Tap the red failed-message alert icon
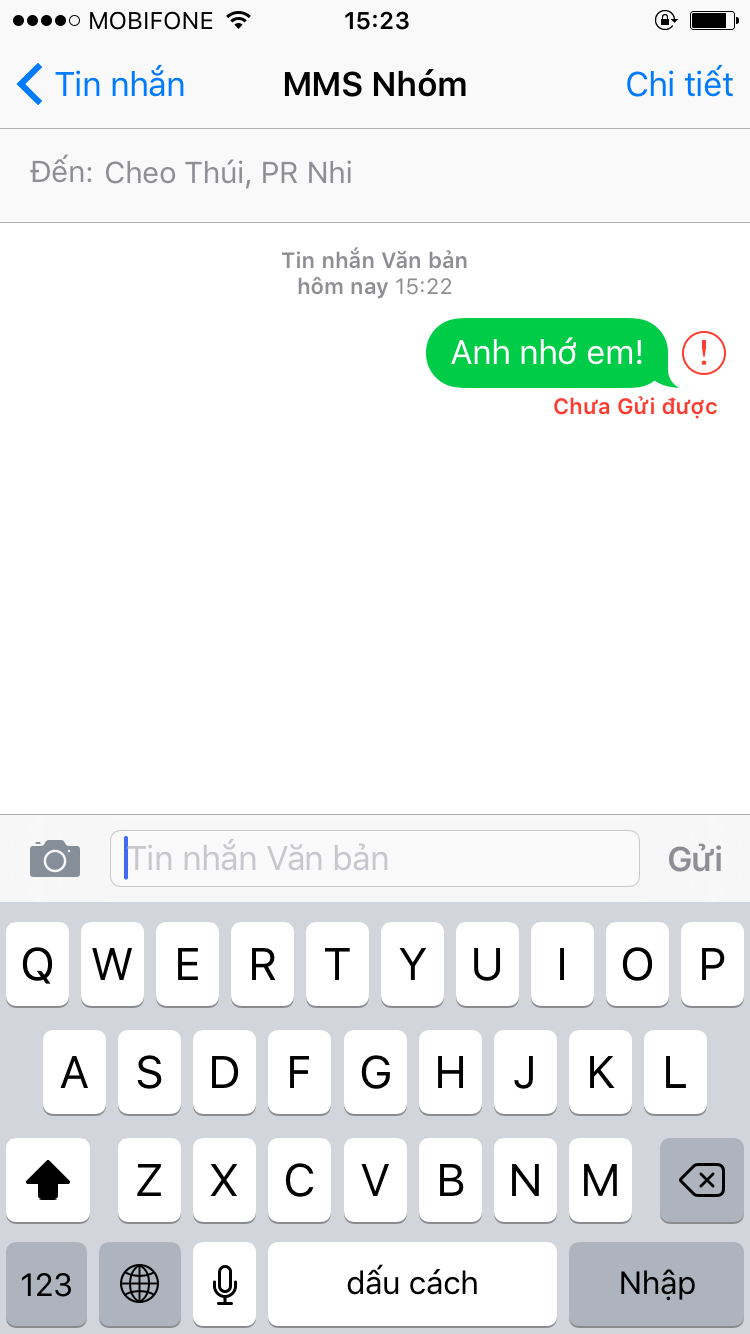This screenshot has width=750, height=1334. [x=704, y=353]
